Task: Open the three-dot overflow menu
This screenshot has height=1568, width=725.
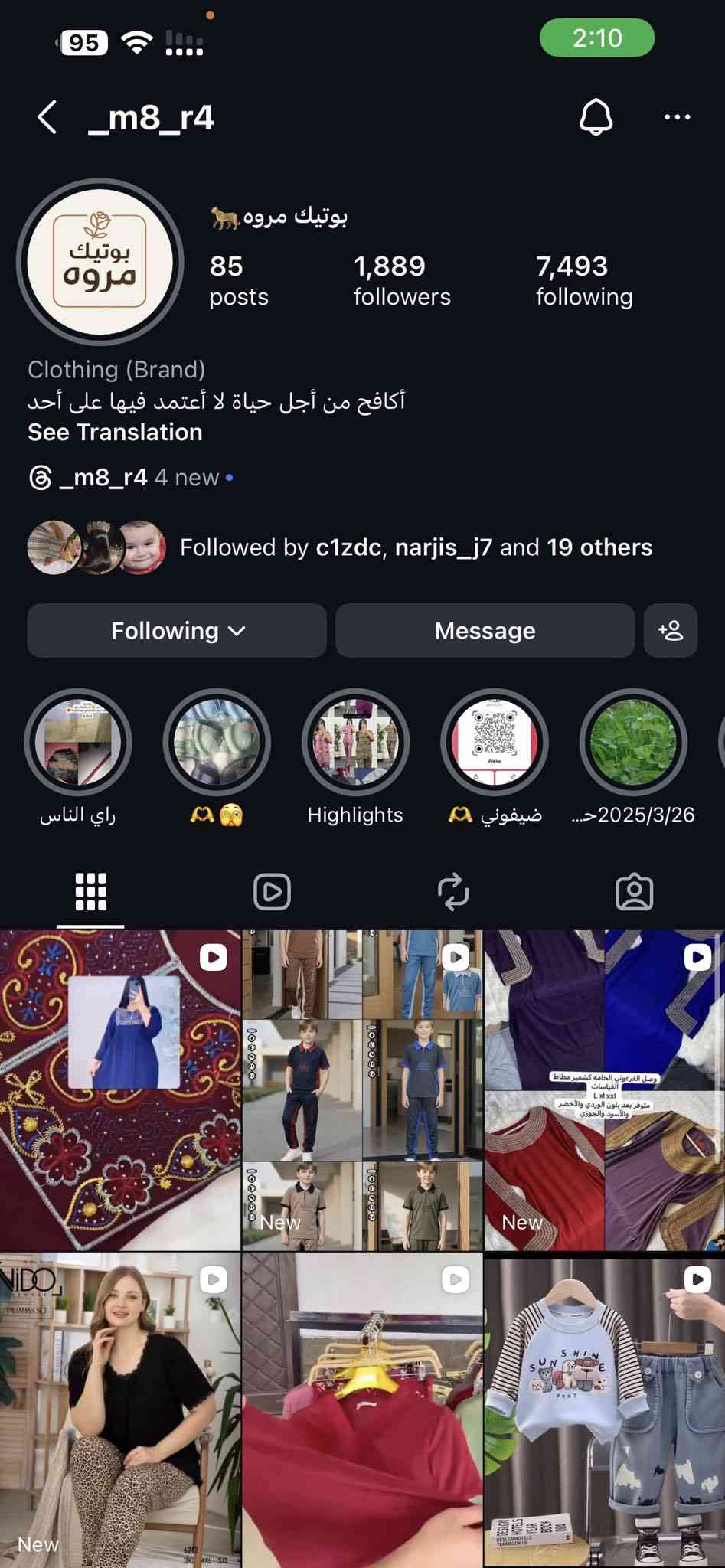Action: pyautogui.click(x=677, y=118)
